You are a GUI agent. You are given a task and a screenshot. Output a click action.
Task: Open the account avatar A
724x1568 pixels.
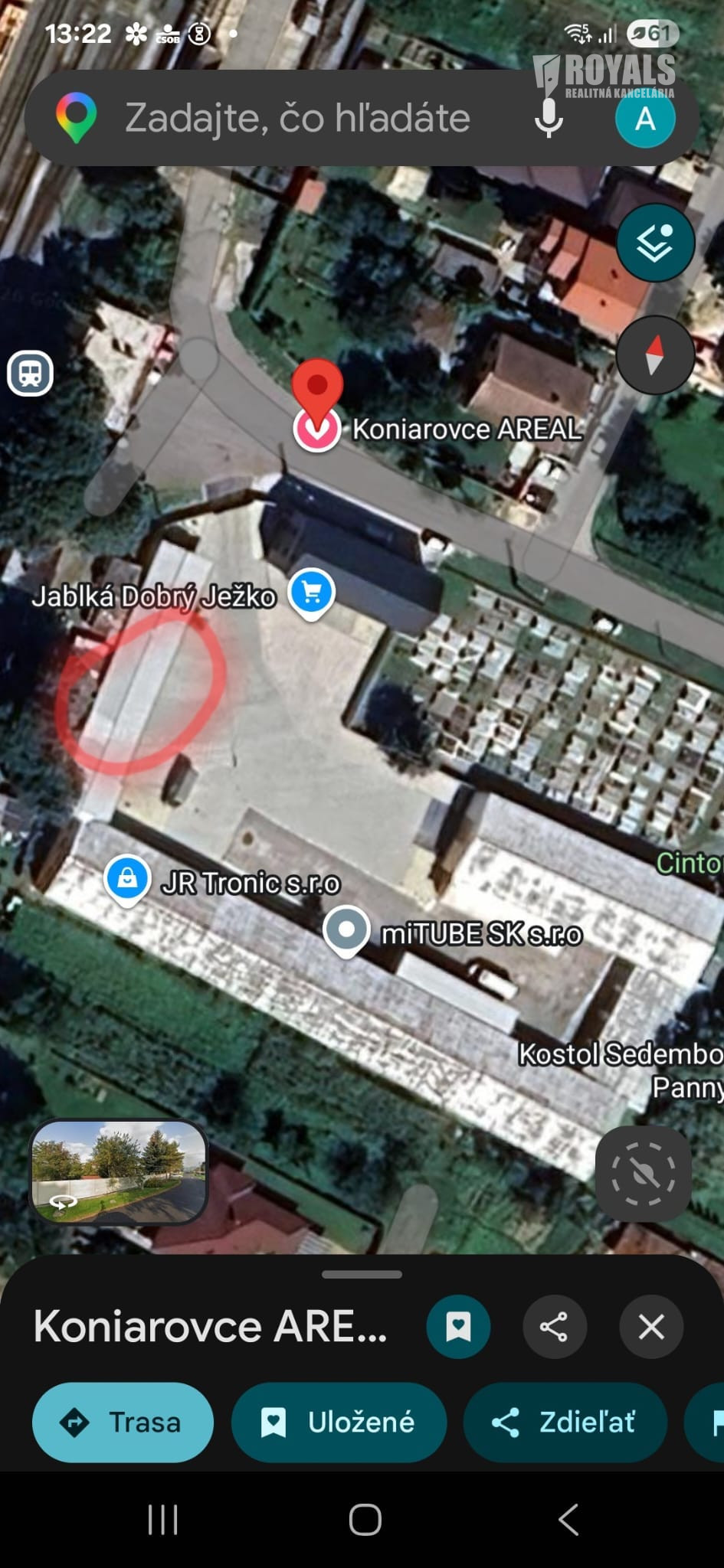645,119
